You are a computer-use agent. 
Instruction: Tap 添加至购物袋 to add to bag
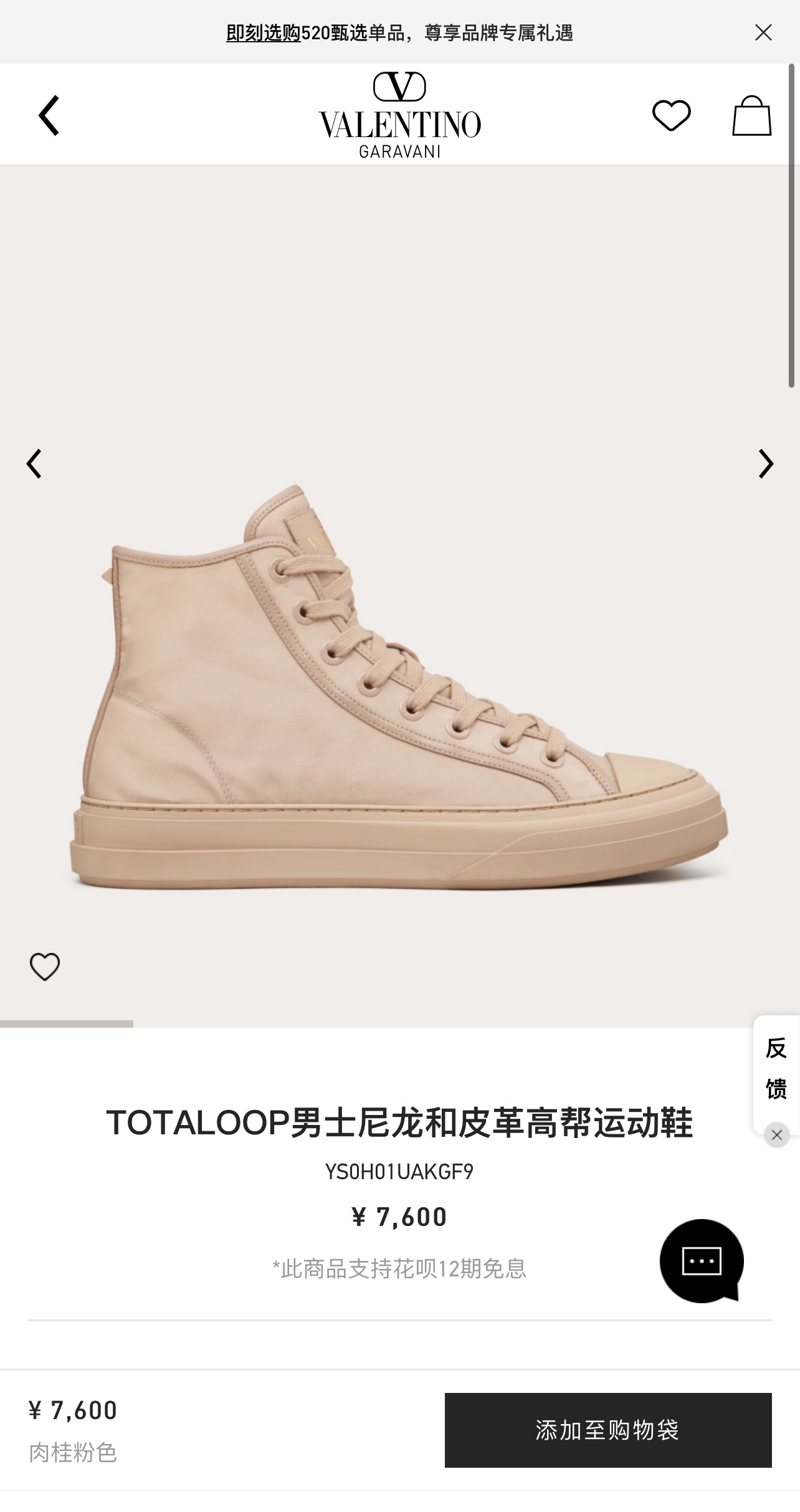pyautogui.click(x=608, y=1430)
